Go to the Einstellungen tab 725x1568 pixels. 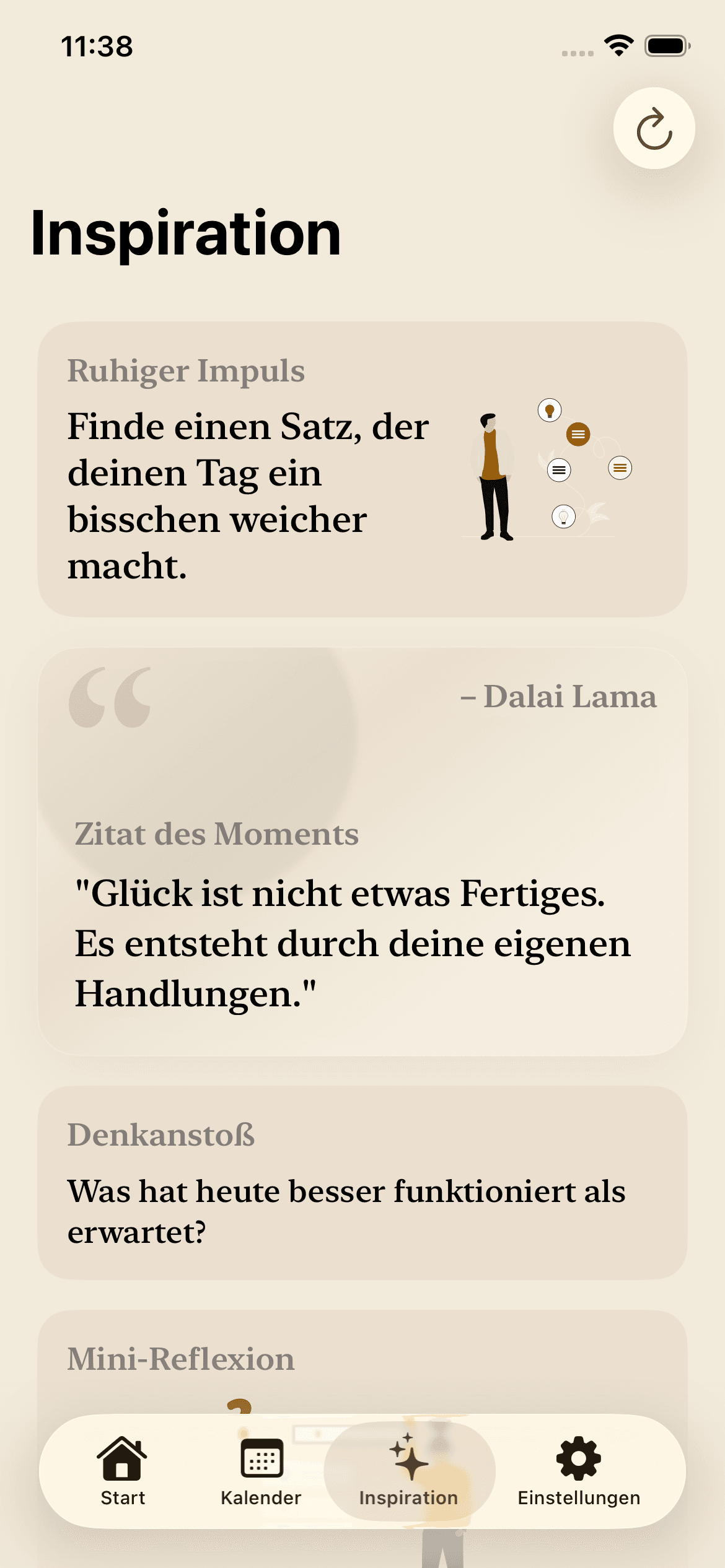[x=579, y=1471]
